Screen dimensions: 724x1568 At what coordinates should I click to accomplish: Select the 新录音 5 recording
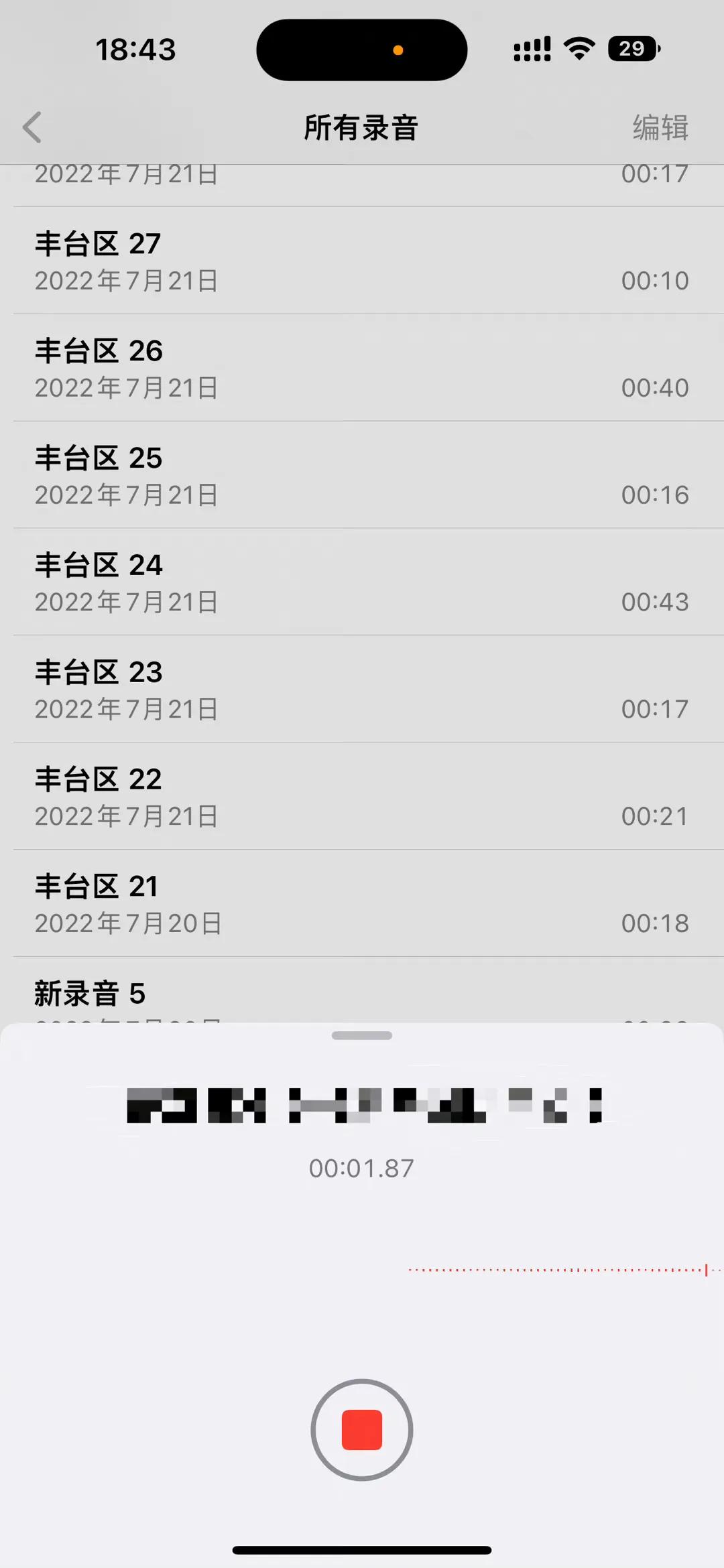pos(362,993)
